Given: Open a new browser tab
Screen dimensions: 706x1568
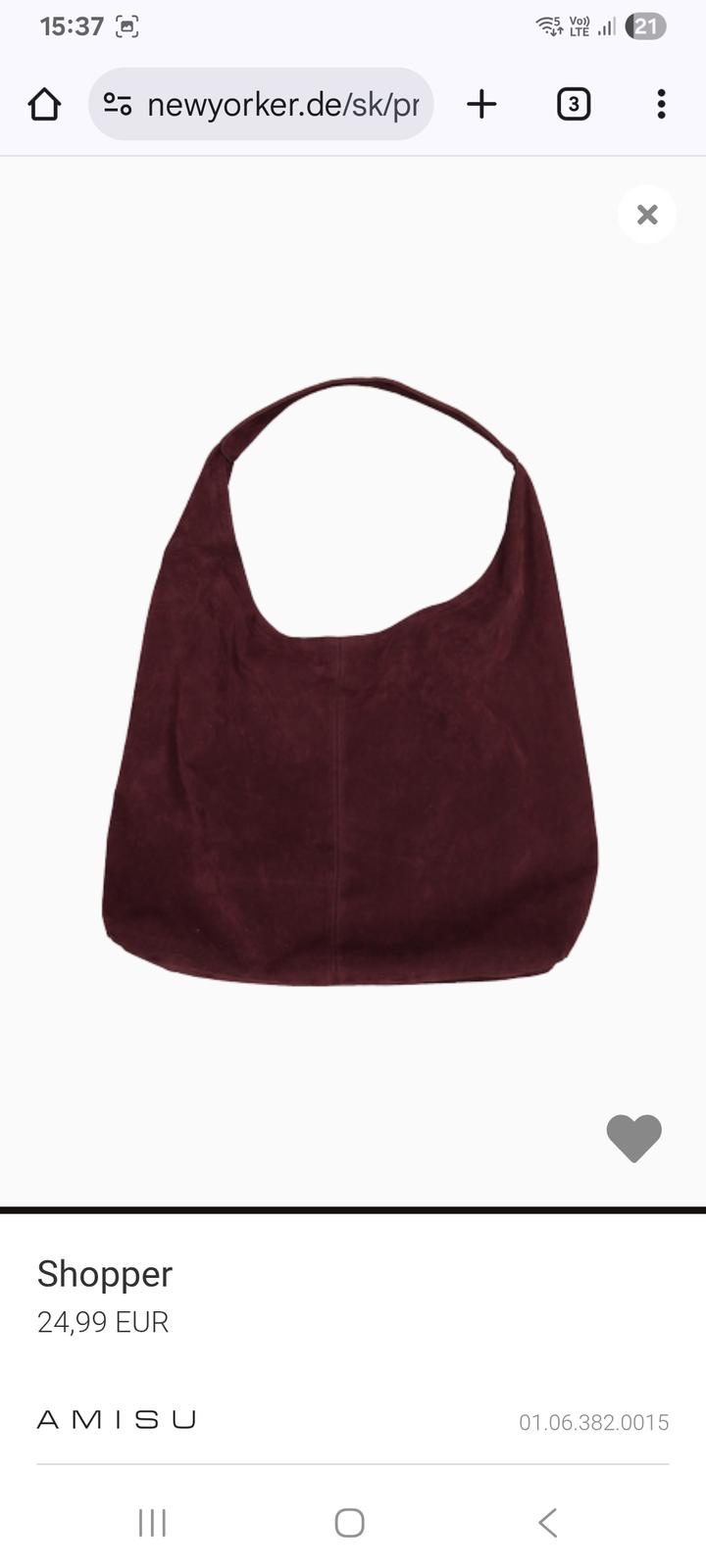Looking at the screenshot, I should [481, 104].
